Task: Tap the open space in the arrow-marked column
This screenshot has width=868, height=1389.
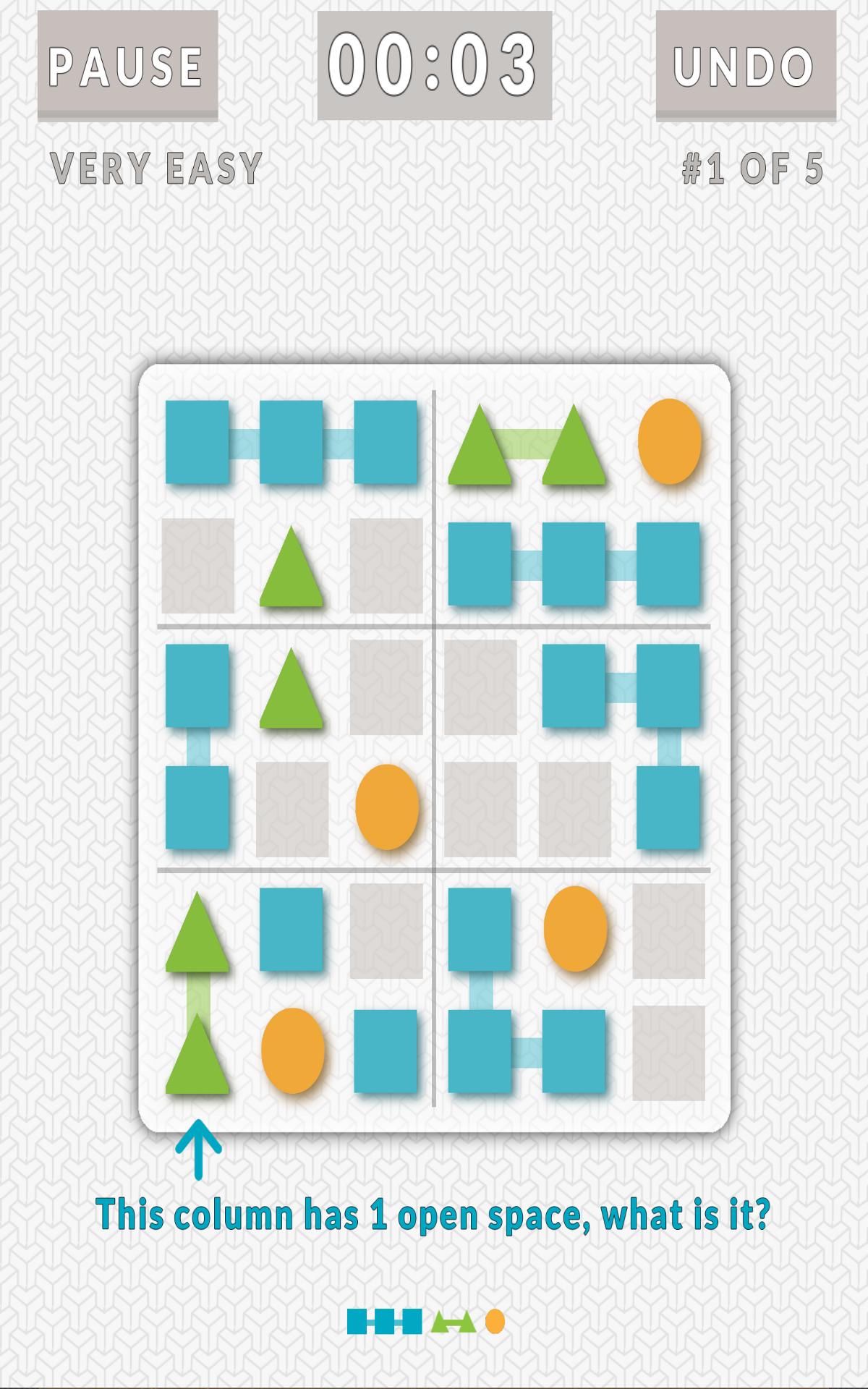Action: [197, 565]
